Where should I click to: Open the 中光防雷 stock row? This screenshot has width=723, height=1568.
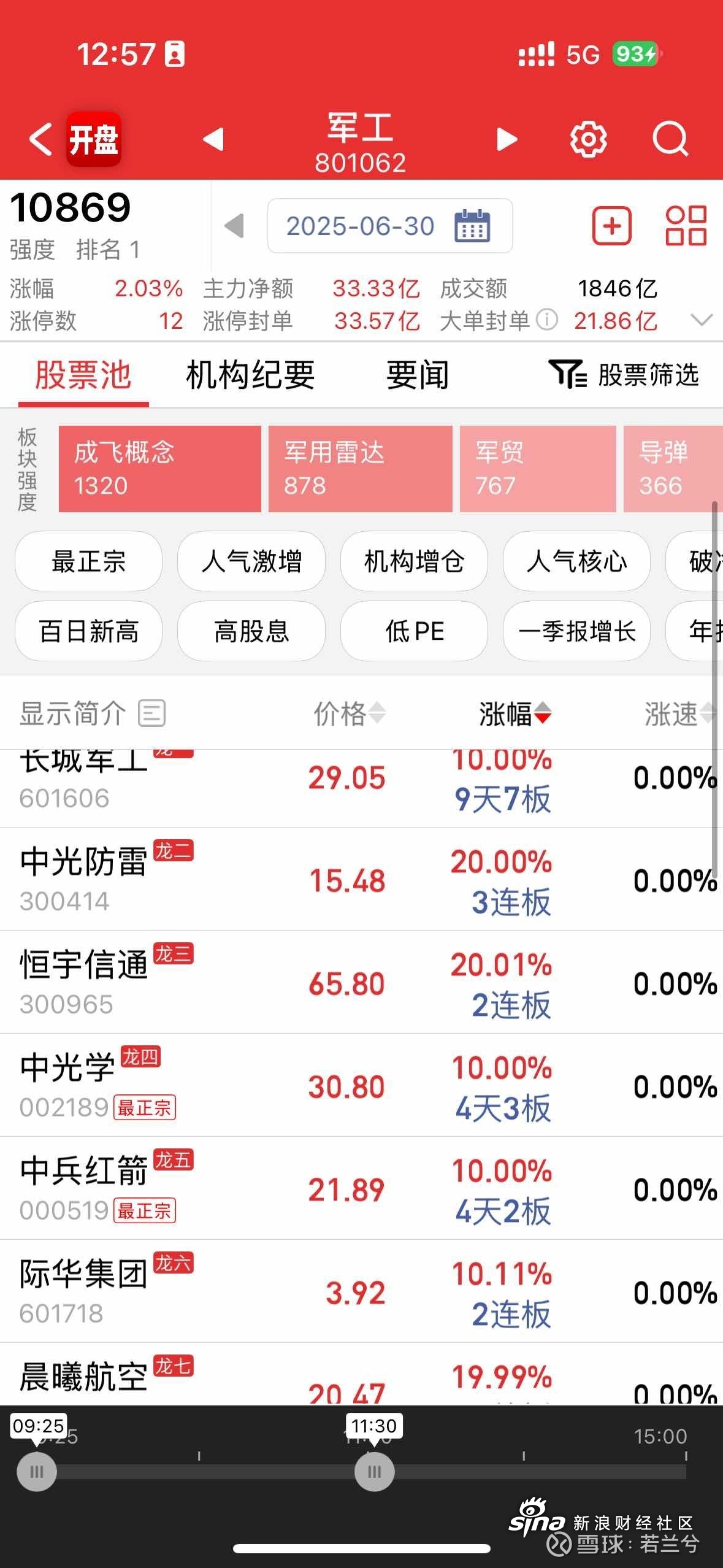click(361, 879)
